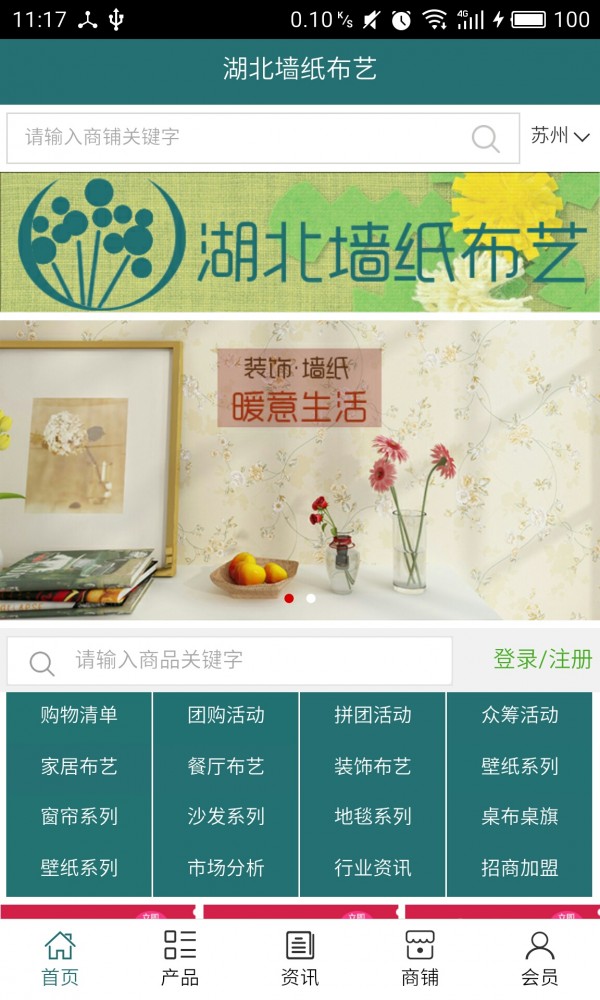
Task: Open the 苏州 city dropdown
Action: click(x=560, y=137)
